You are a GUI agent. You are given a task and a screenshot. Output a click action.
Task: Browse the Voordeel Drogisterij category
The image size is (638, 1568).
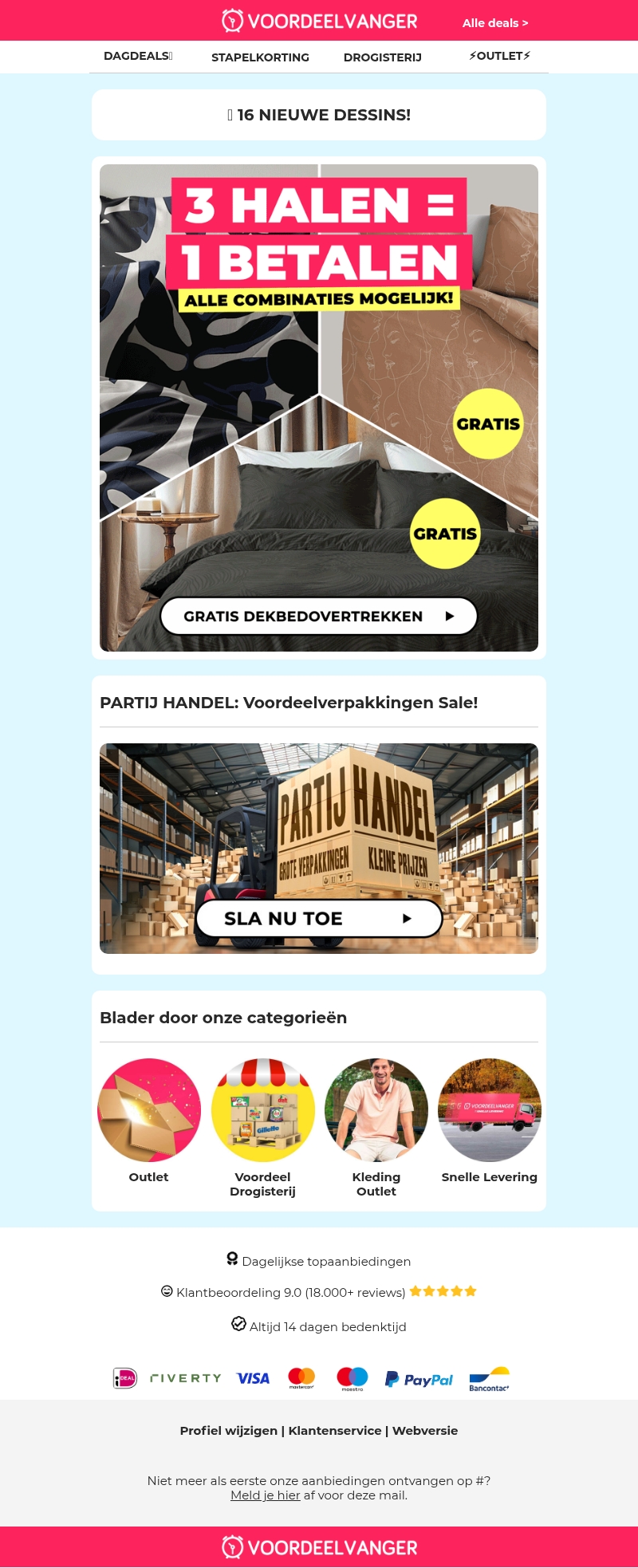(x=262, y=1110)
